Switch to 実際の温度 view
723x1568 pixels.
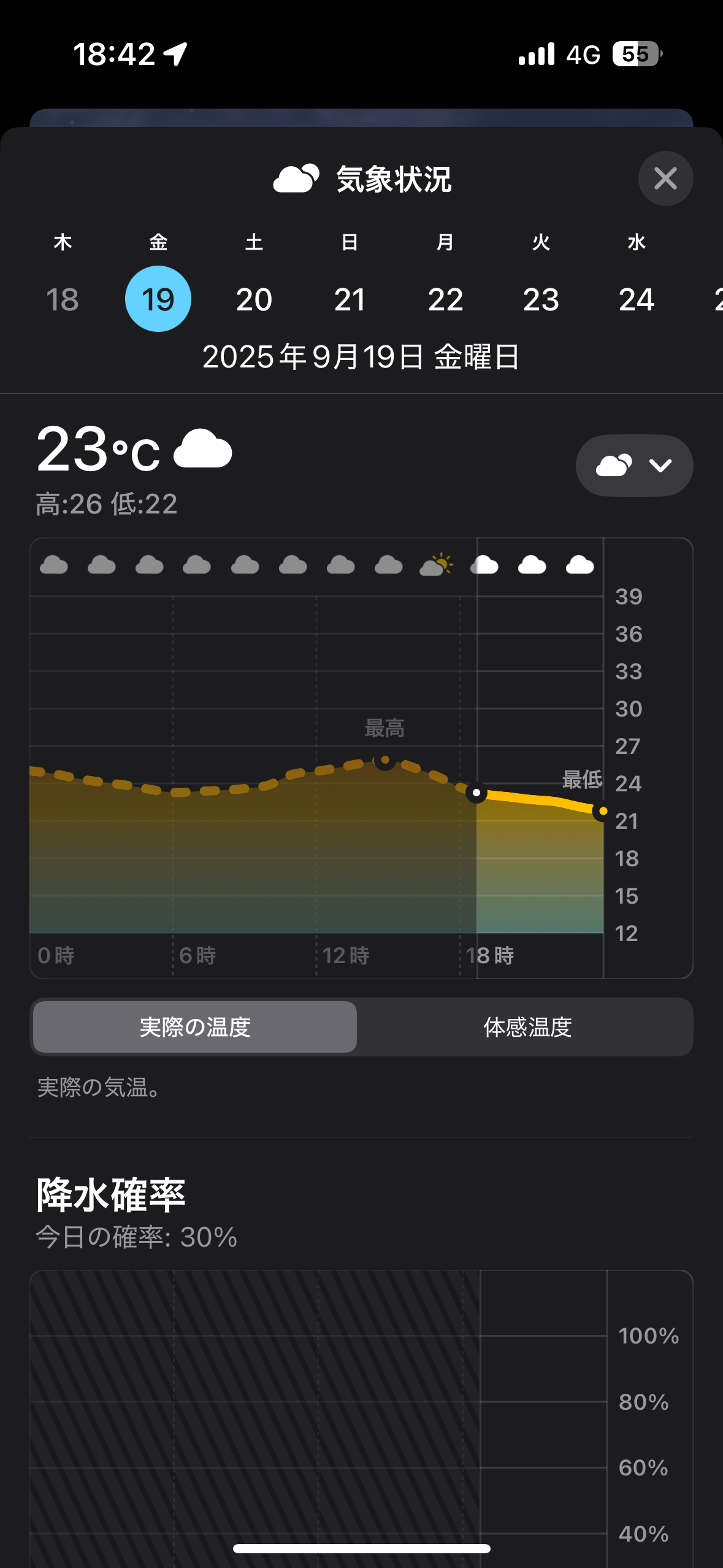point(195,1027)
